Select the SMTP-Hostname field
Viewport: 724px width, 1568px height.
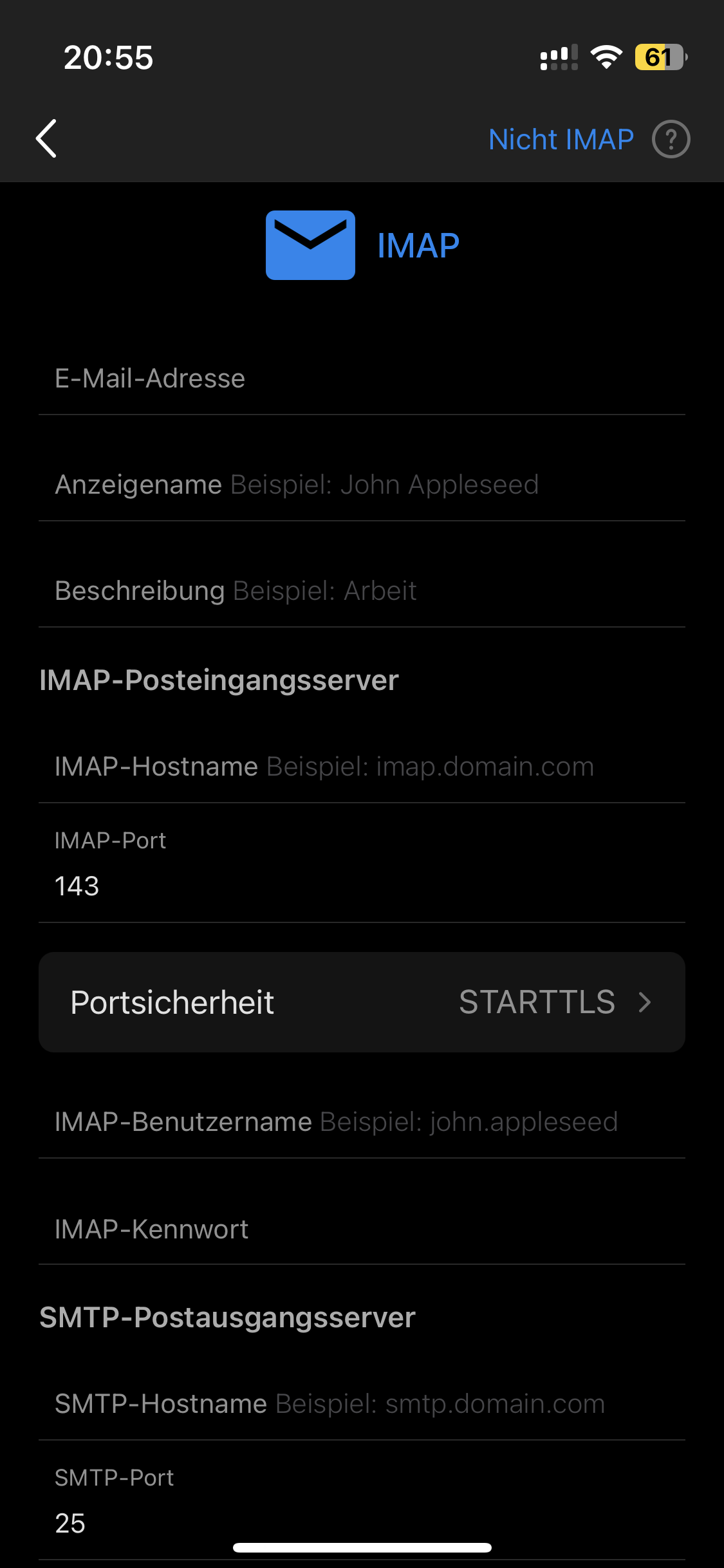click(360, 1404)
